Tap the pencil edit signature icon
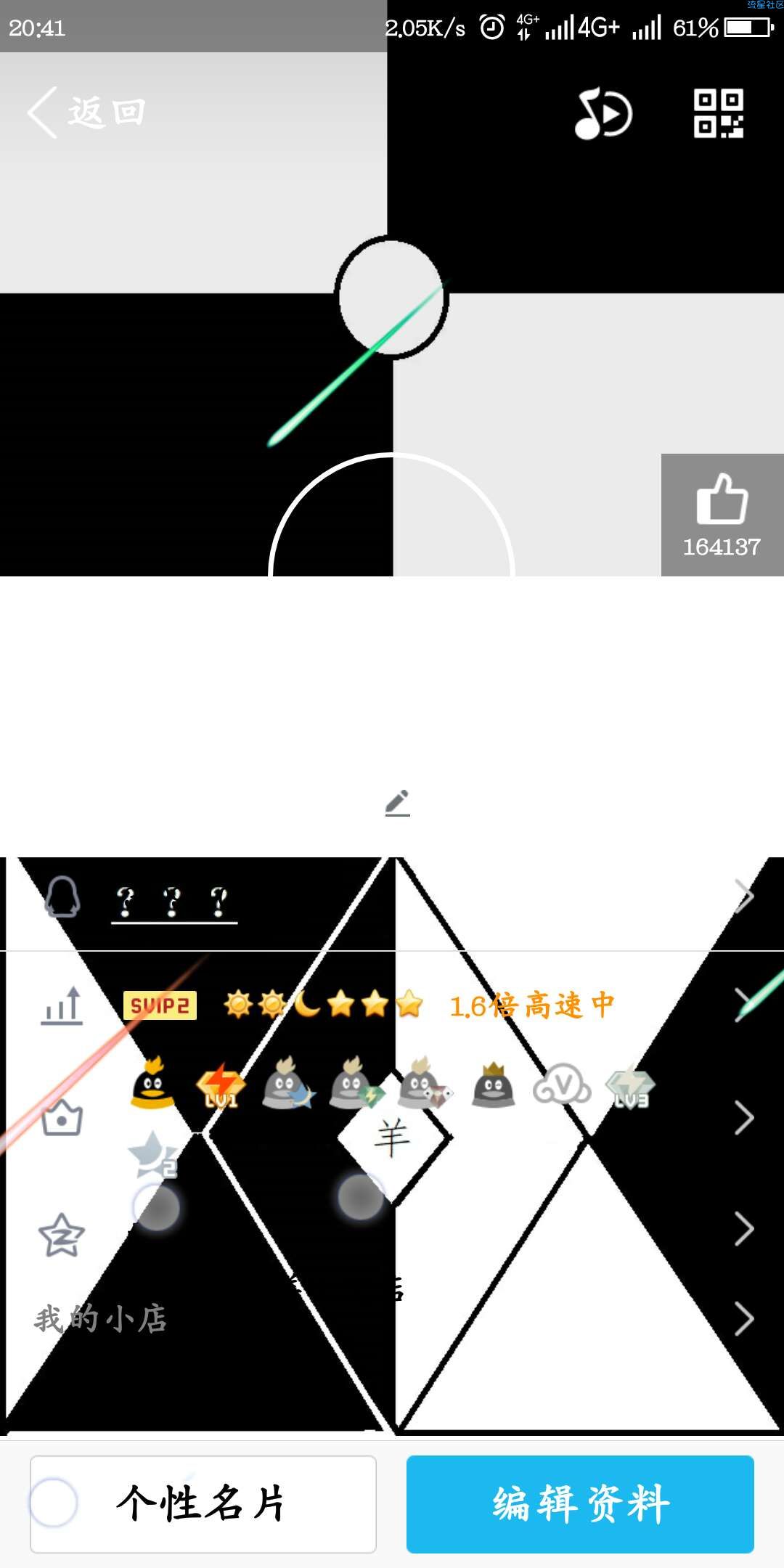Image resolution: width=784 pixels, height=1568 pixels. [x=397, y=803]
